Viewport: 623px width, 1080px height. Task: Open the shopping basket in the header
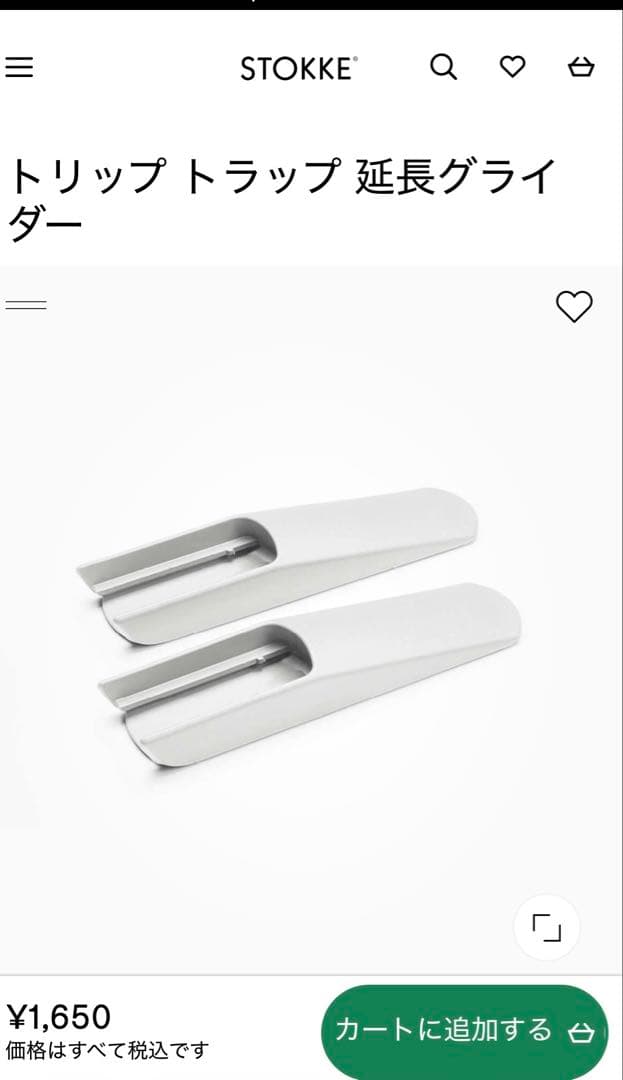(581, 68)
